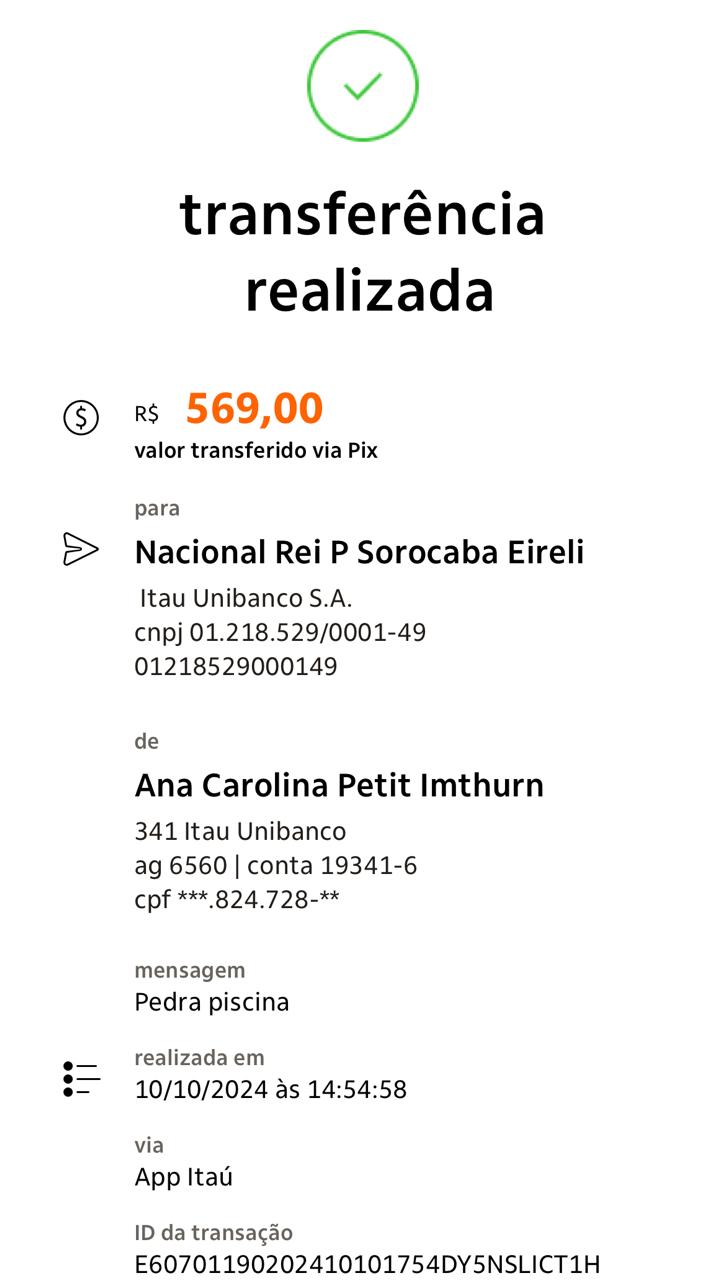
Task: Select the send arrow beside Nacional Rei P Sorocaba
Action: pos(82,548)
